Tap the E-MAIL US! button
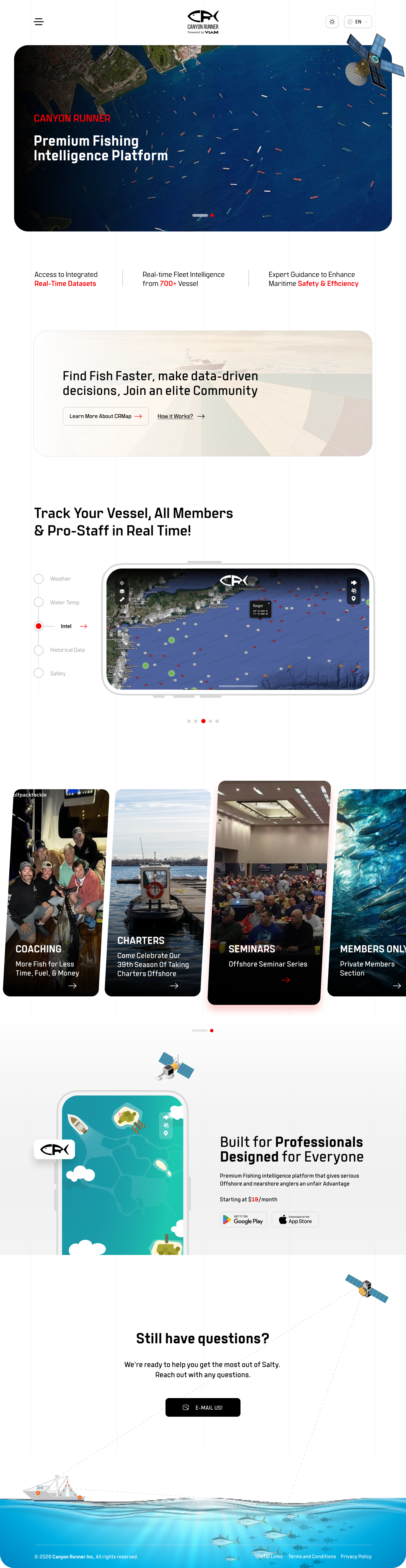The height and width of the screenshot is (1568, 406). pos(203,1407)
